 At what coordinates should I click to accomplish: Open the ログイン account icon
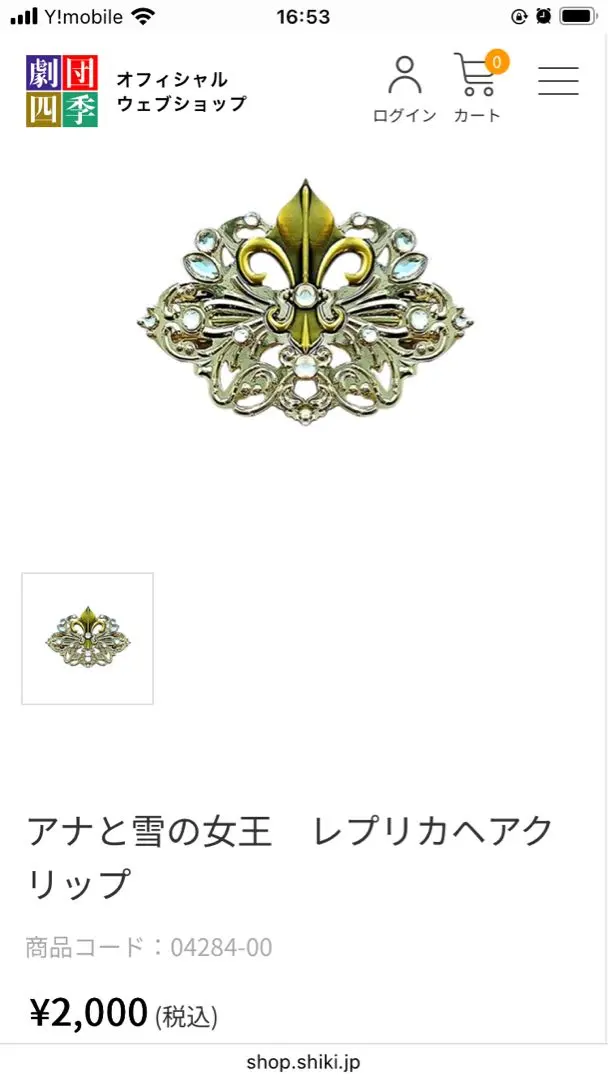tap(404, 88)
